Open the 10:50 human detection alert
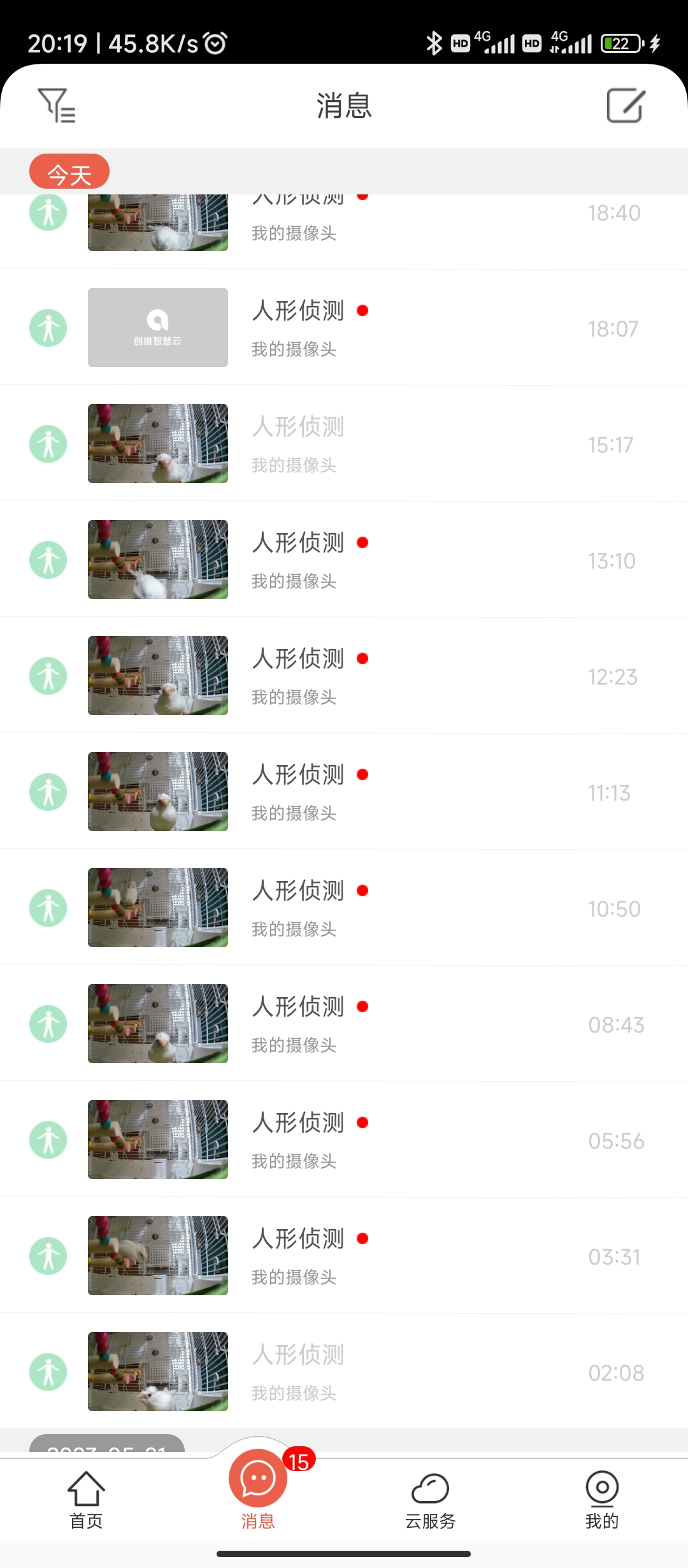Screen dimensions: 688x1568 coord(344,908)
